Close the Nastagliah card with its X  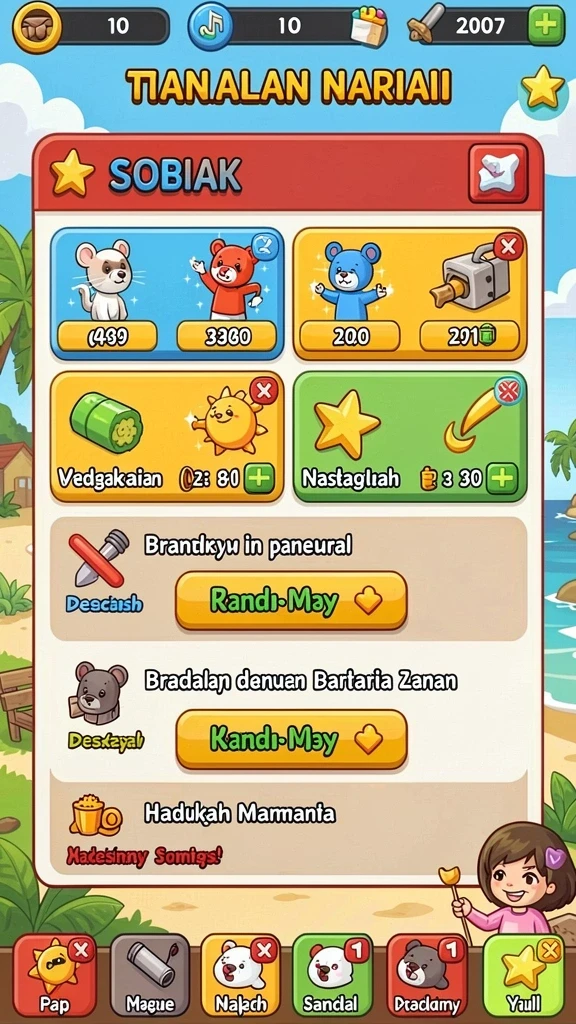pyautogui.click(x=507, y=392)
